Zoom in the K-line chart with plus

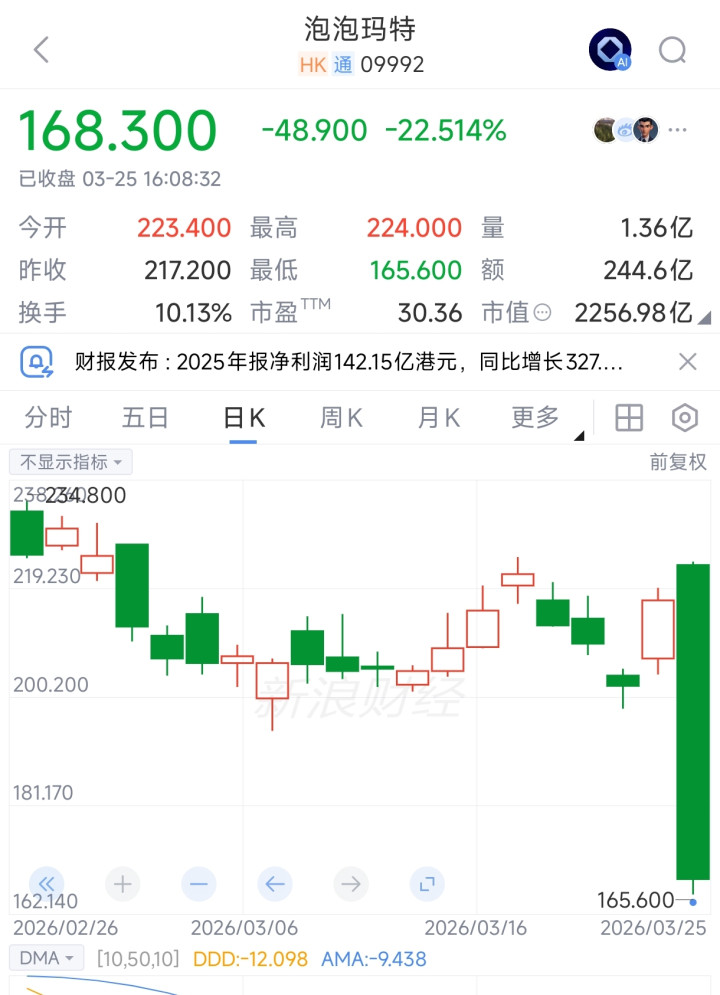point(122,884)
